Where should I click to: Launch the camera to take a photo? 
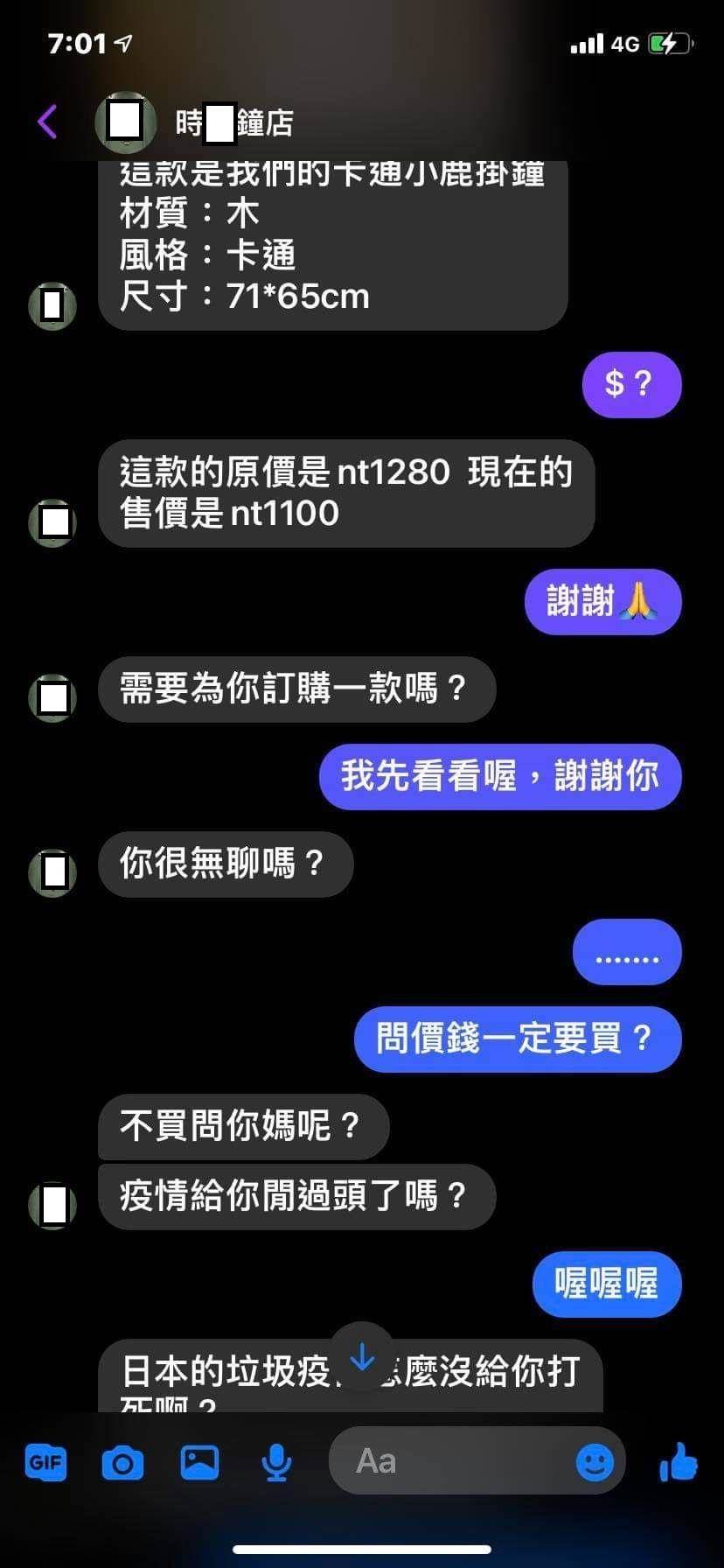[x=122, y=1462]
